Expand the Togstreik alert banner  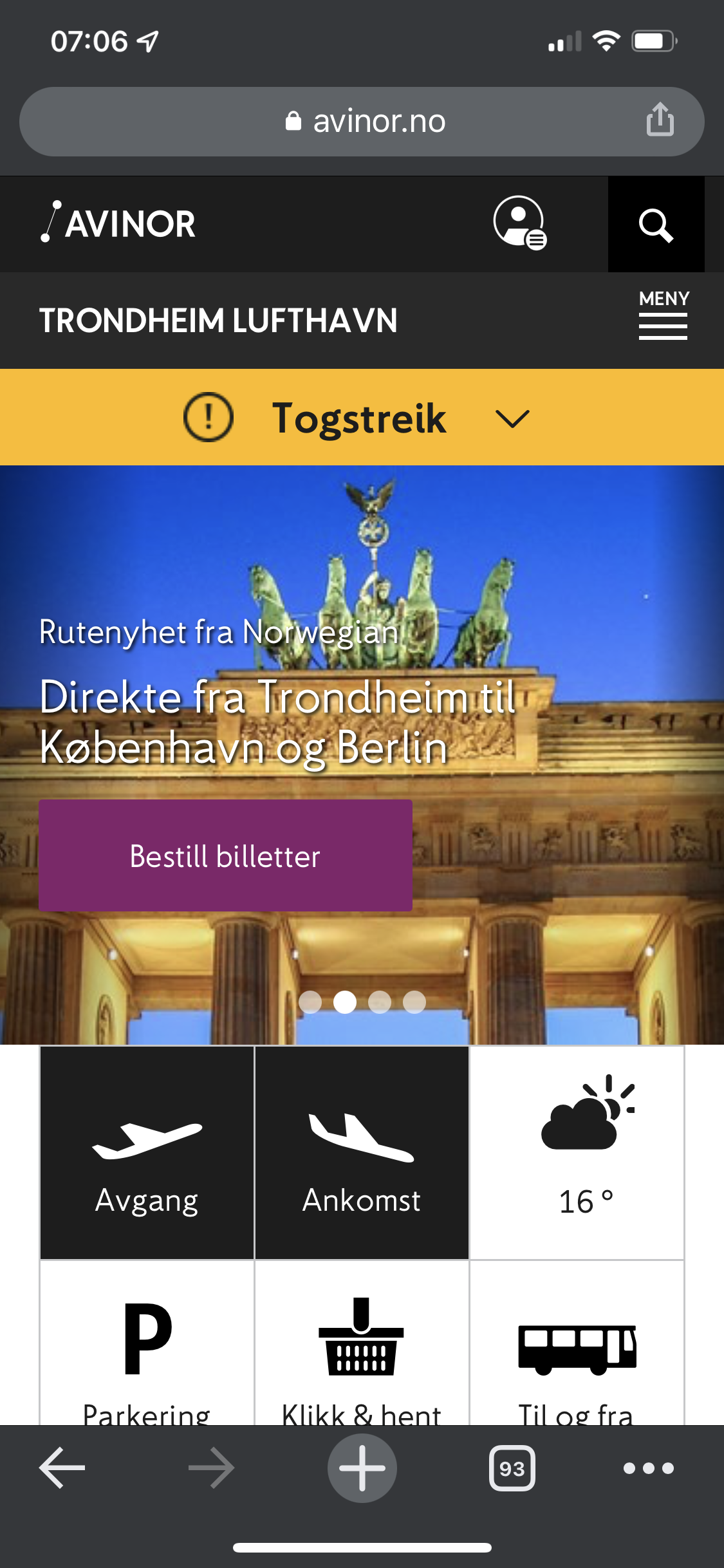point(362,417)
